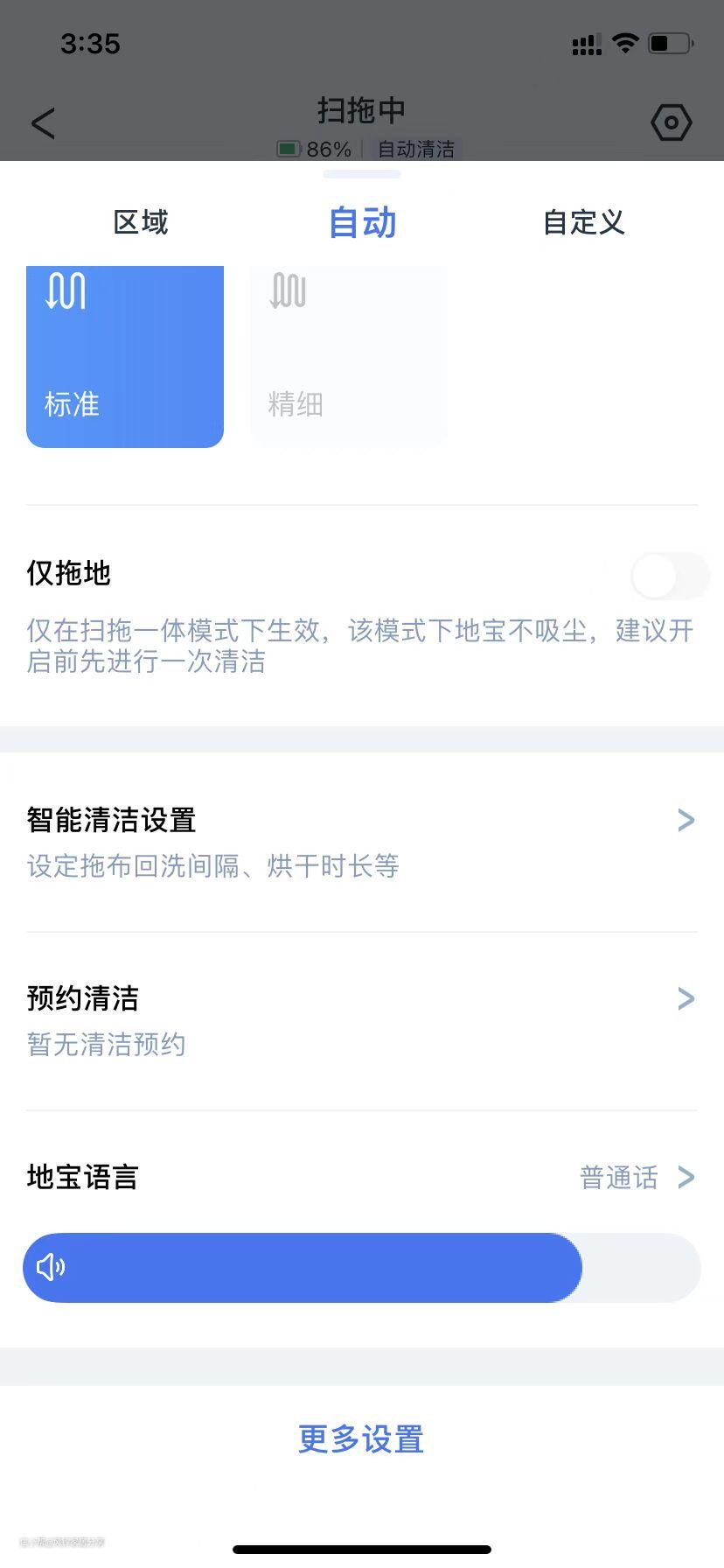
Task: Switch to the 区域 tab
Action: 141,222
